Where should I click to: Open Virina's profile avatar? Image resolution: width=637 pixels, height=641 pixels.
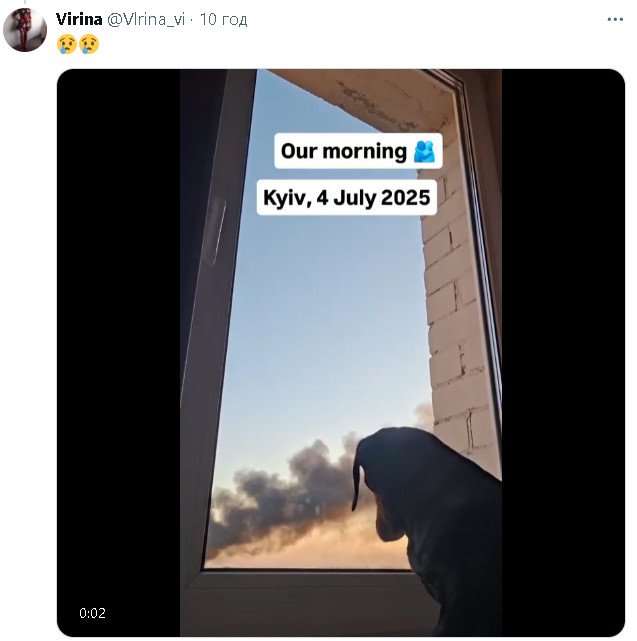tap(25, 30)
